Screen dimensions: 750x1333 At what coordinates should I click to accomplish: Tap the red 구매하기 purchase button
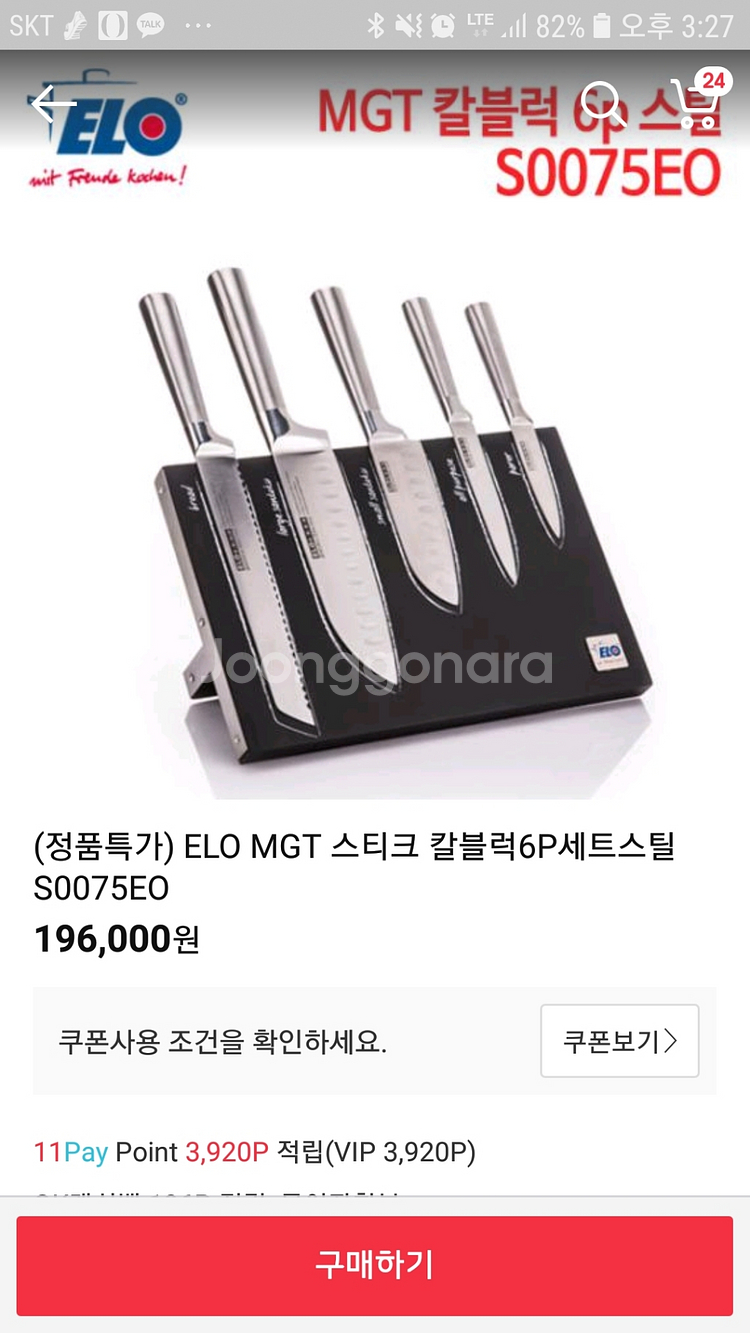[x=374, y=1265]
